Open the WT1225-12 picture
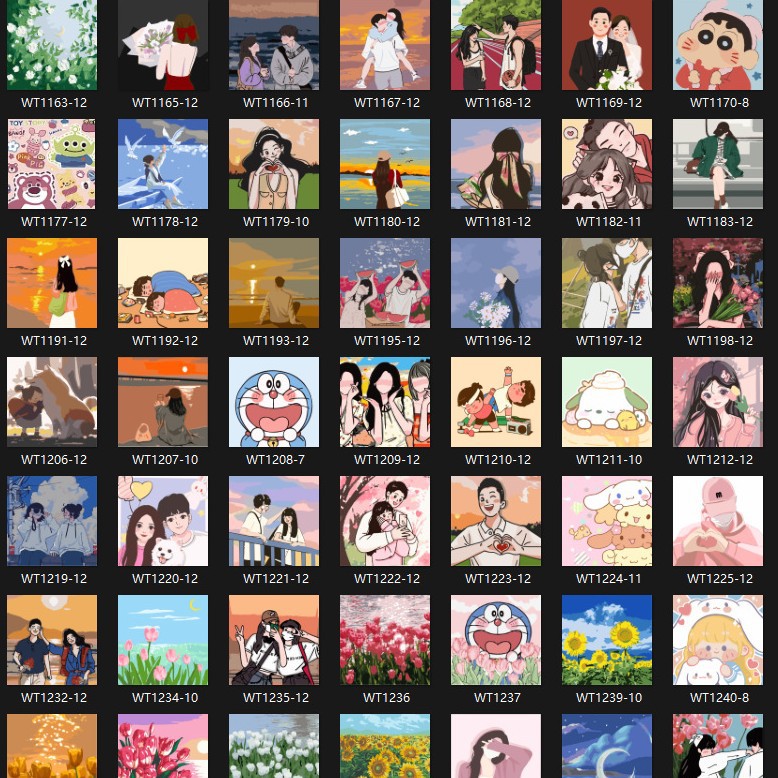 (718, 521)
